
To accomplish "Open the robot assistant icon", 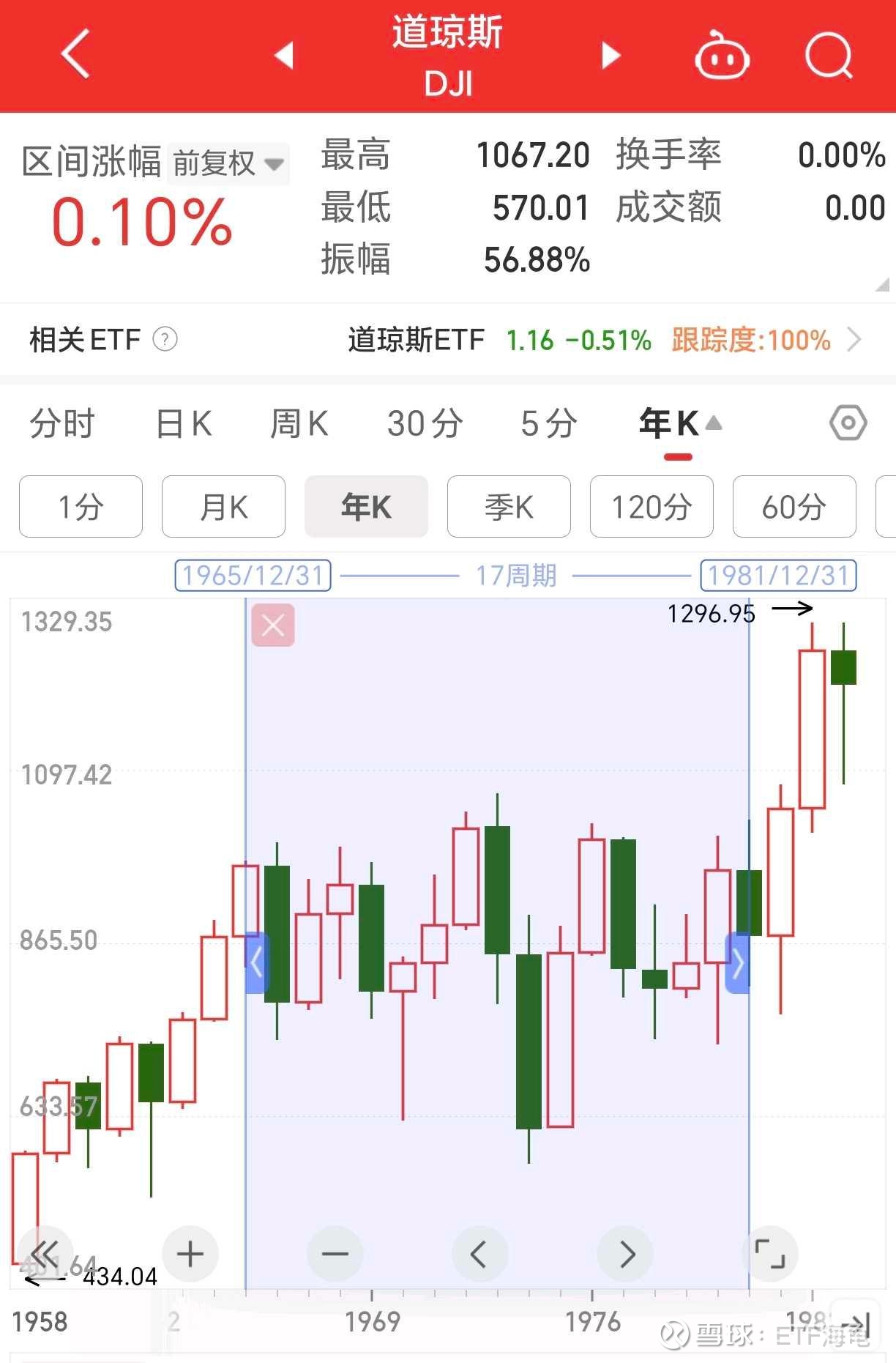I will click(721, 57).
